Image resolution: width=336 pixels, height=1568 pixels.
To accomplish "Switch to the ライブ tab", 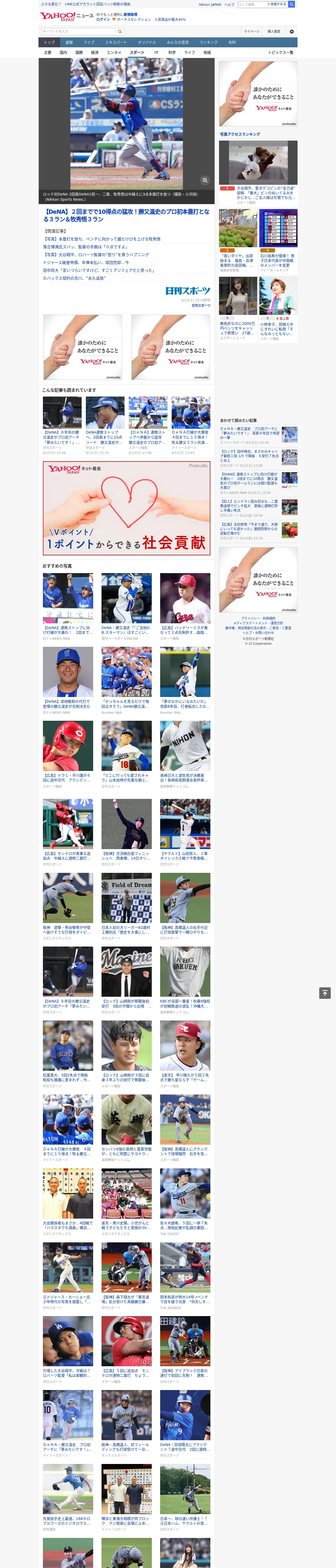I will point(89,43).
